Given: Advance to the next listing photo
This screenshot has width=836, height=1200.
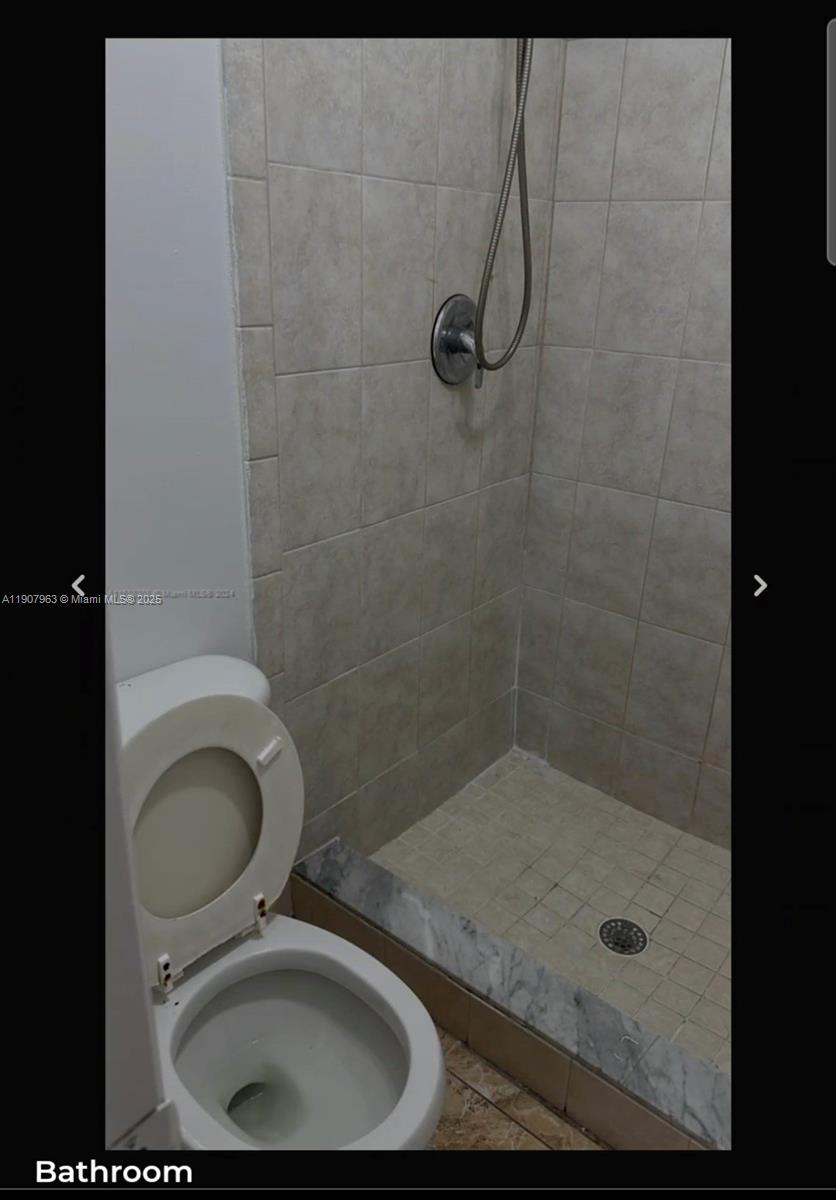Looking at the screenshot, I should pos(759,585).
